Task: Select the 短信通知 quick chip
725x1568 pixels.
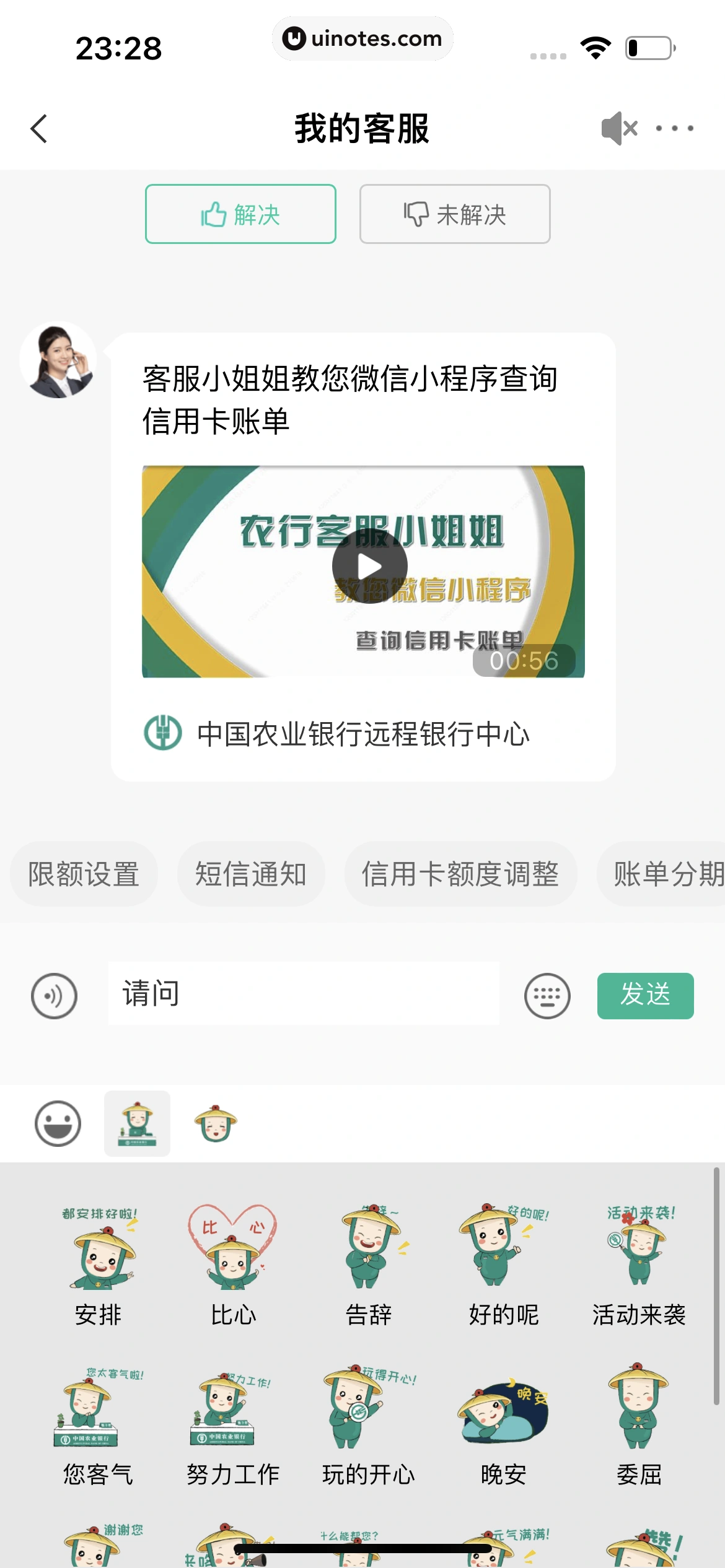Action: (251, 874)
